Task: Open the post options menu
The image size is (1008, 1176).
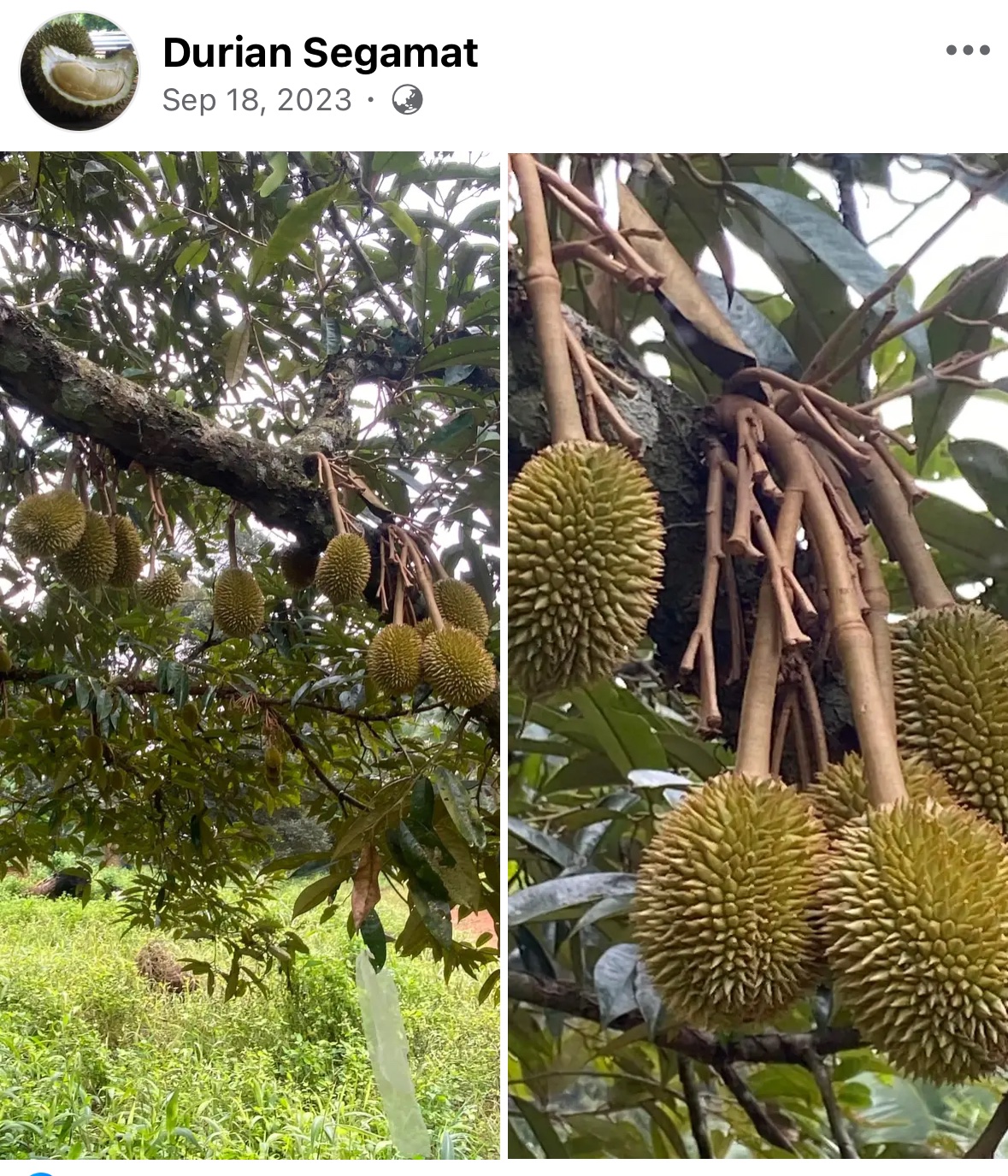Action: click(x=967, y=50)
